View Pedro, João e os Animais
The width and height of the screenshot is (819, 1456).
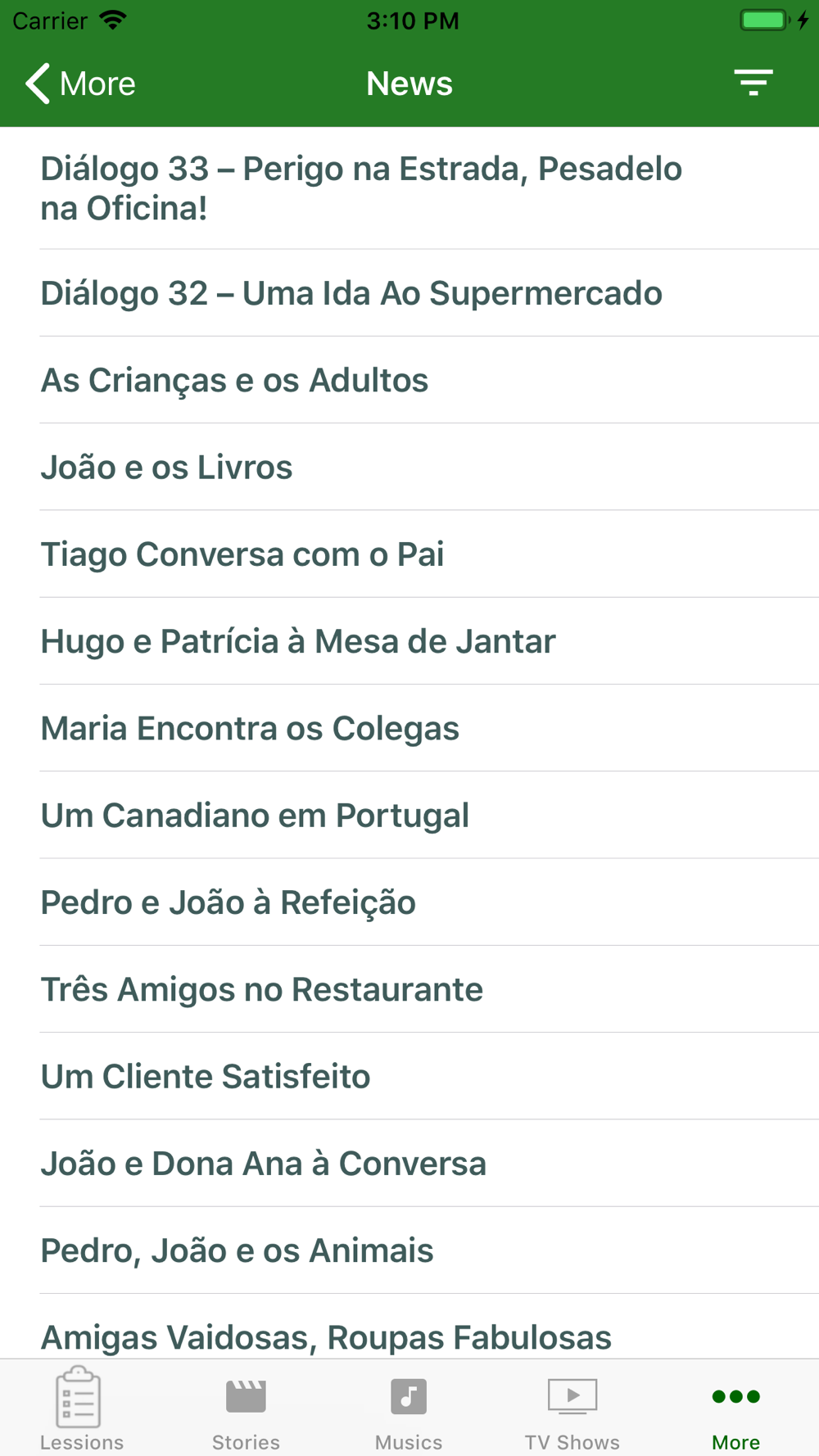pos(238,1250)
